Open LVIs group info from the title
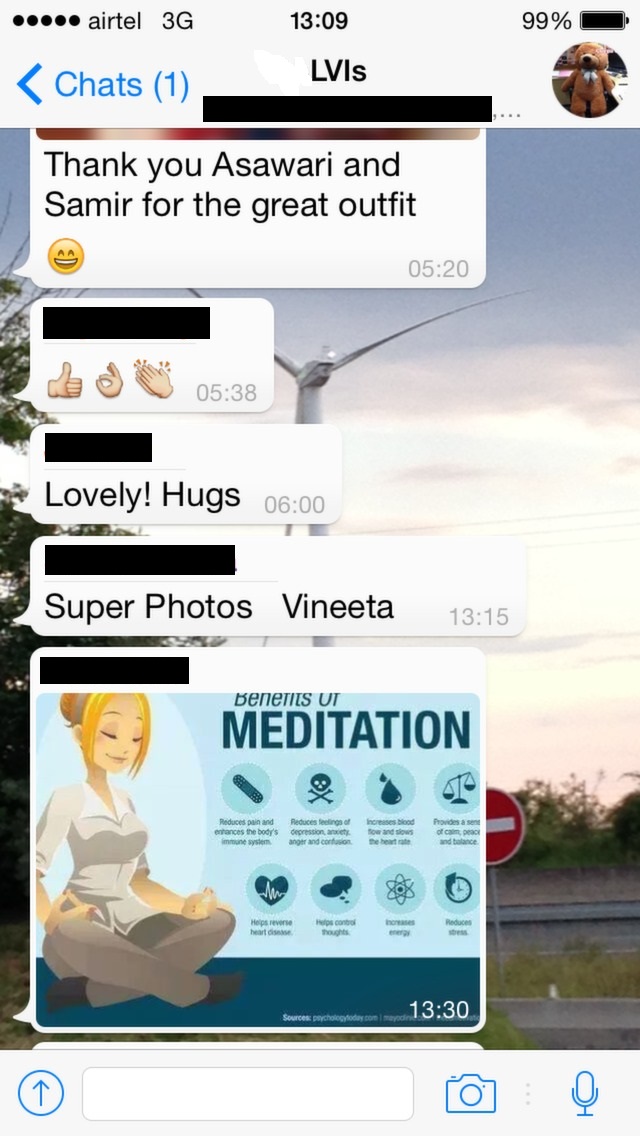Viewport: 640px width, 1136px height. 338,71
